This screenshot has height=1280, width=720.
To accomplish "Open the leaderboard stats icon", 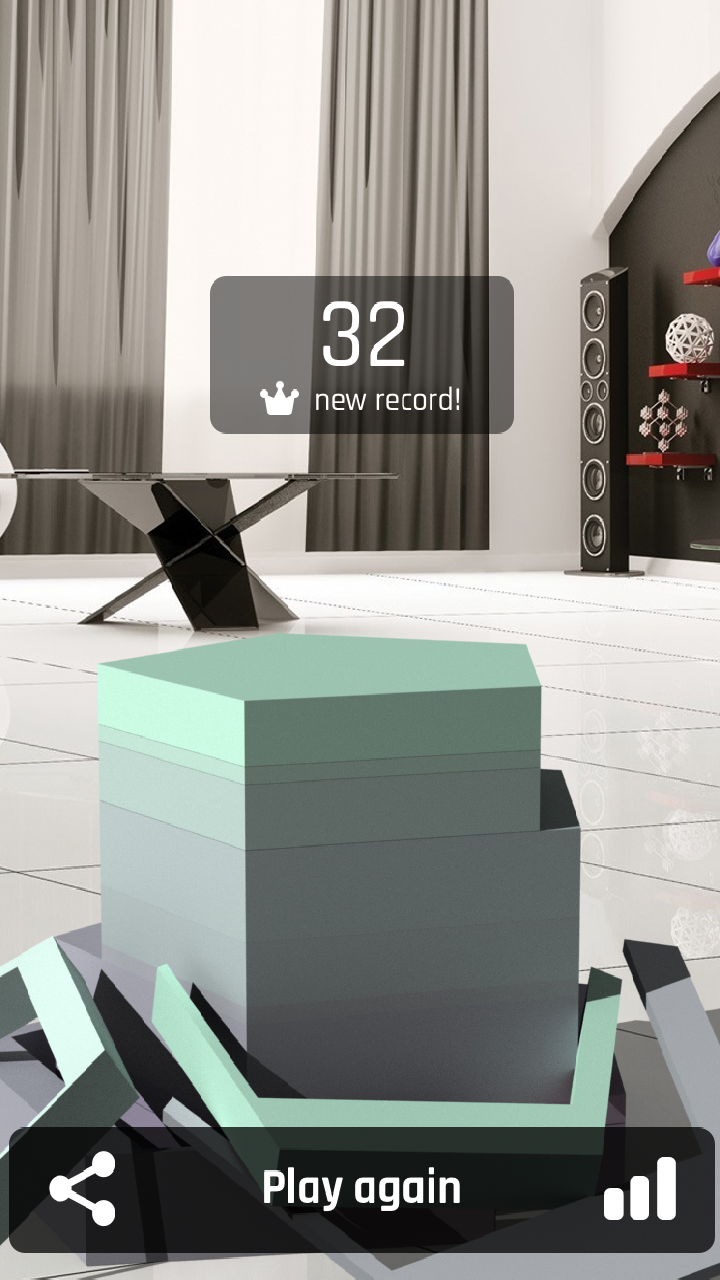I will tap(640, 1189).
